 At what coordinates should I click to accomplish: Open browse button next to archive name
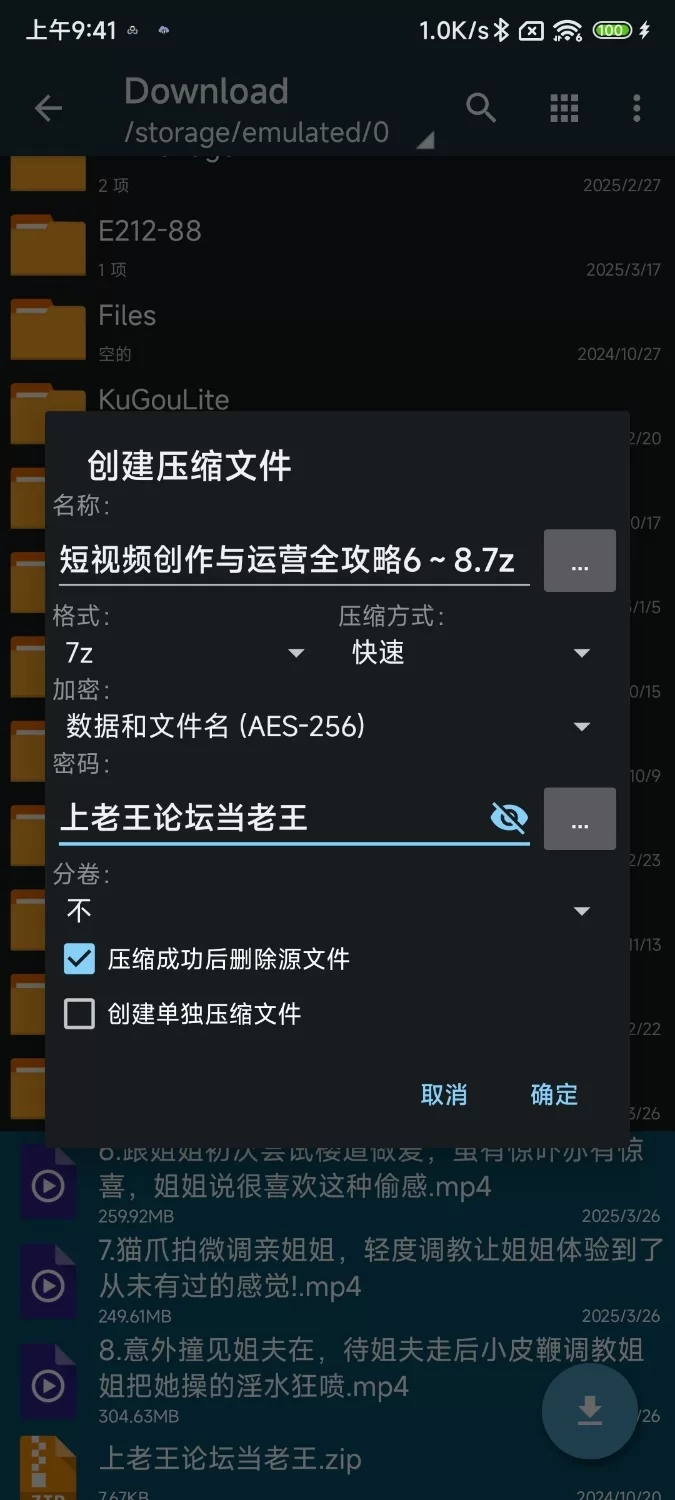(x=579, y=561)
